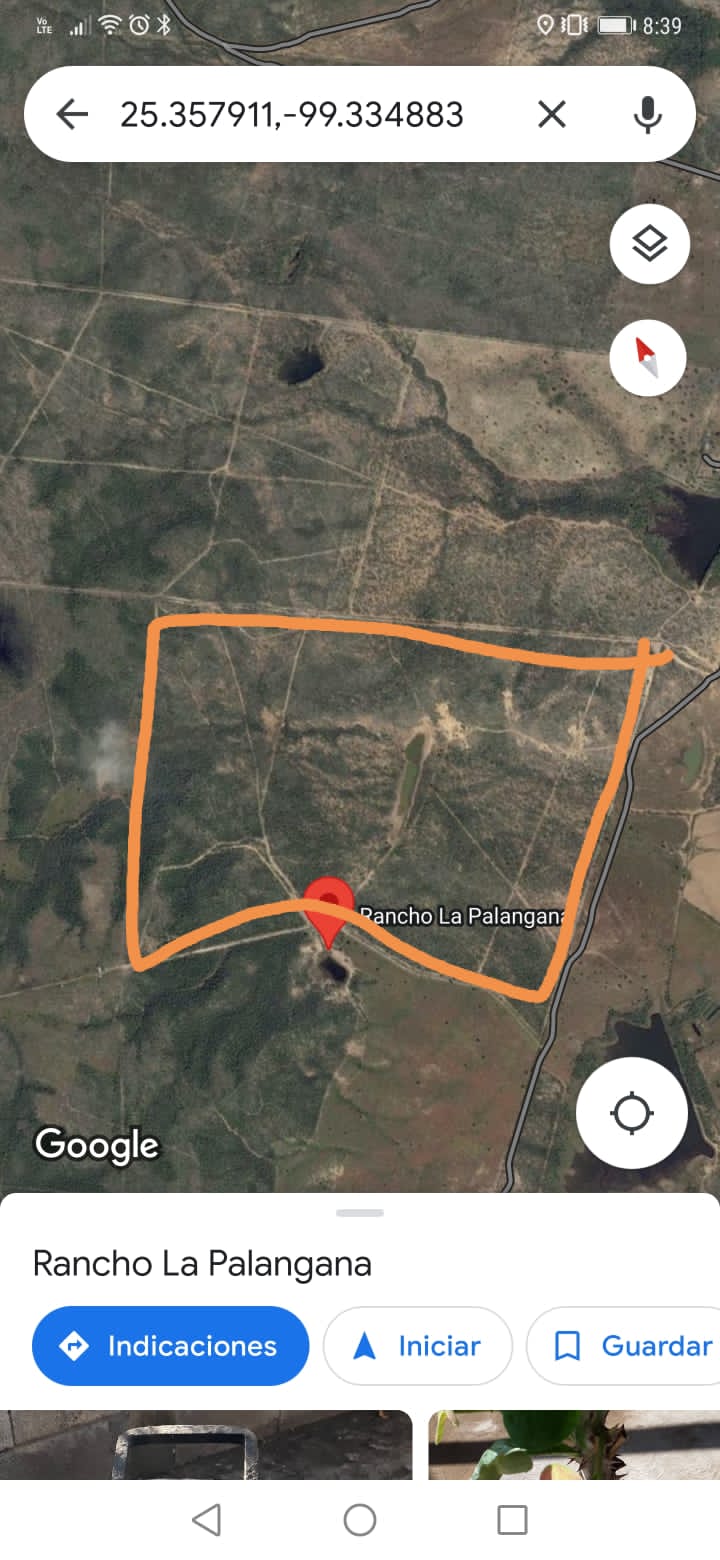Go to the system home screen
The width and height of the screenshot is (720, 1560).
(360, 1520)
